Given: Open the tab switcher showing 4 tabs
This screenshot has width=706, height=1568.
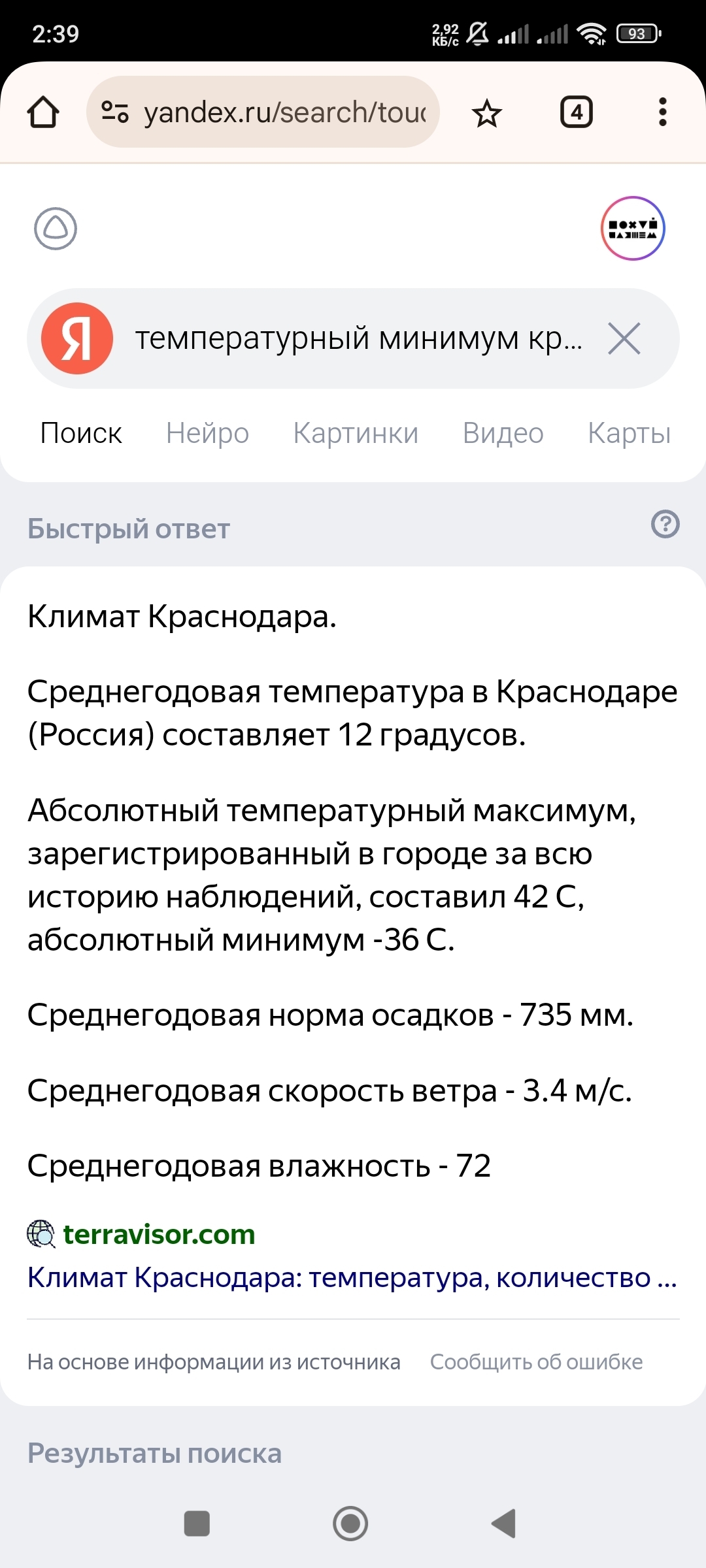Looking at the screenshot, I should pyautogui.click(x=577, y=112).
